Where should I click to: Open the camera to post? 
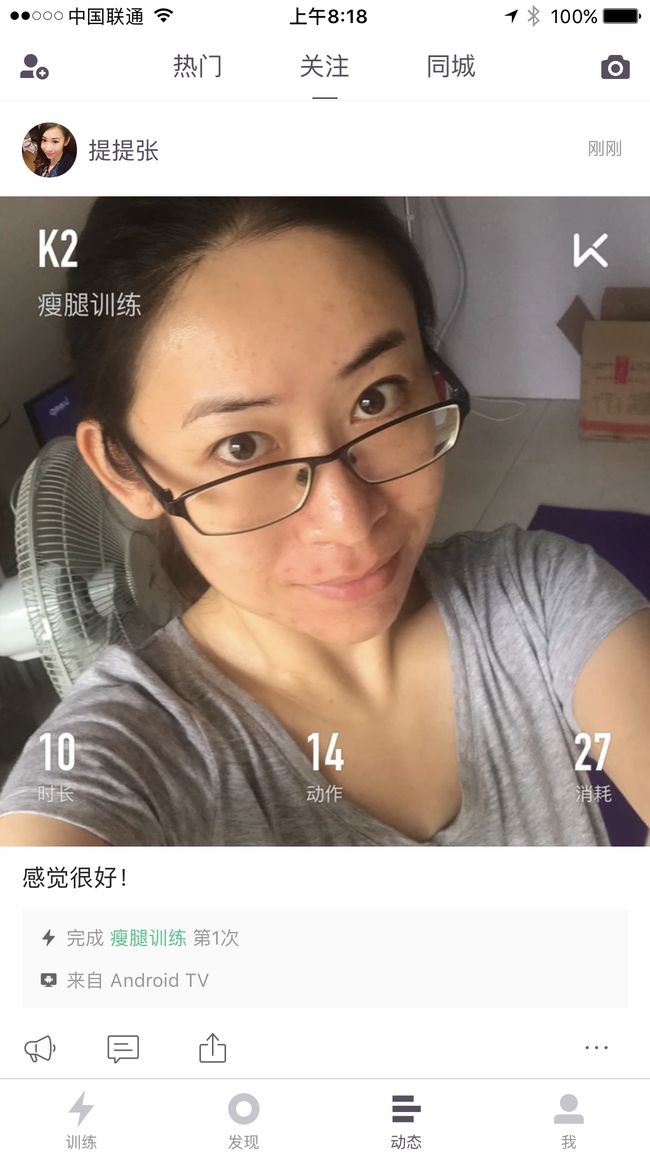tap(615, 67)
